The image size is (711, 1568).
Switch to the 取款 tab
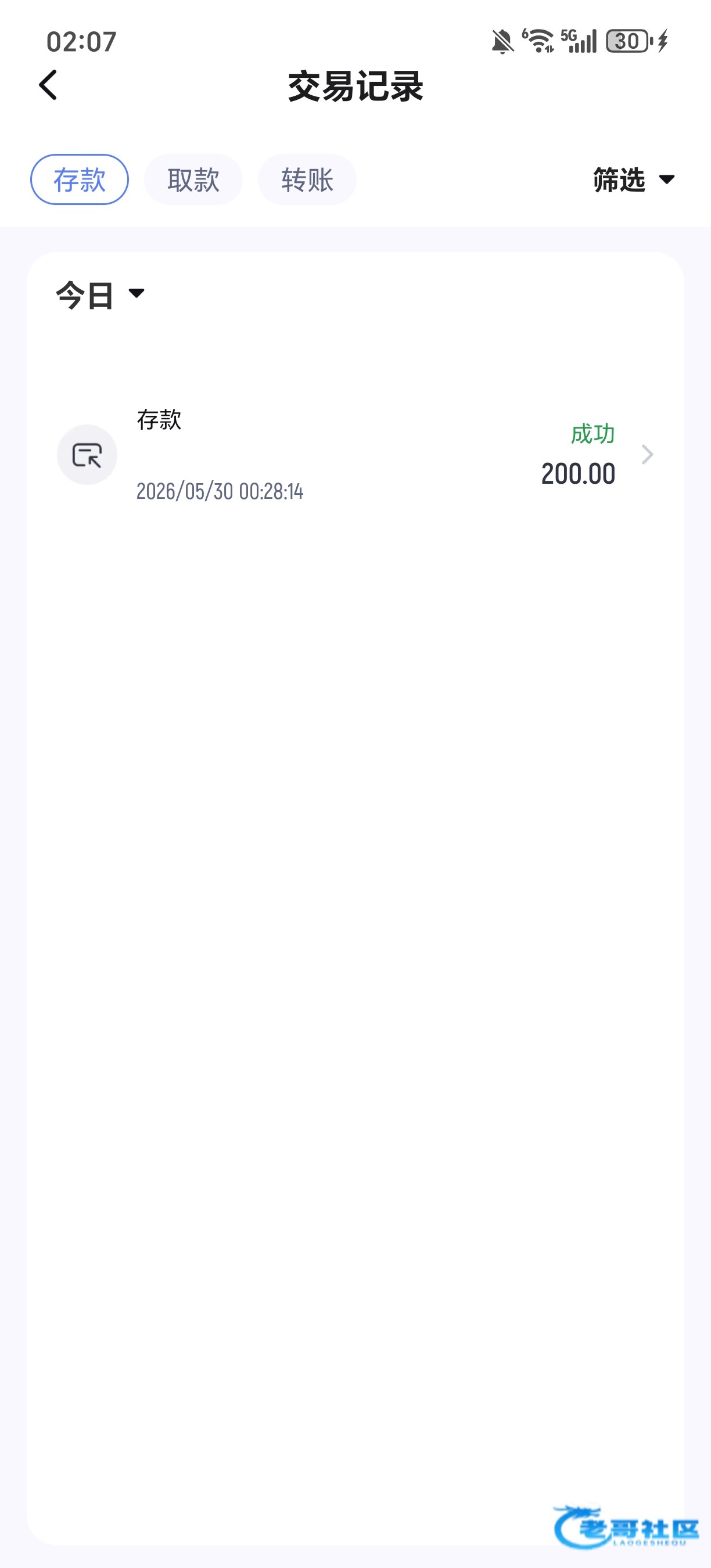(193, 179)
